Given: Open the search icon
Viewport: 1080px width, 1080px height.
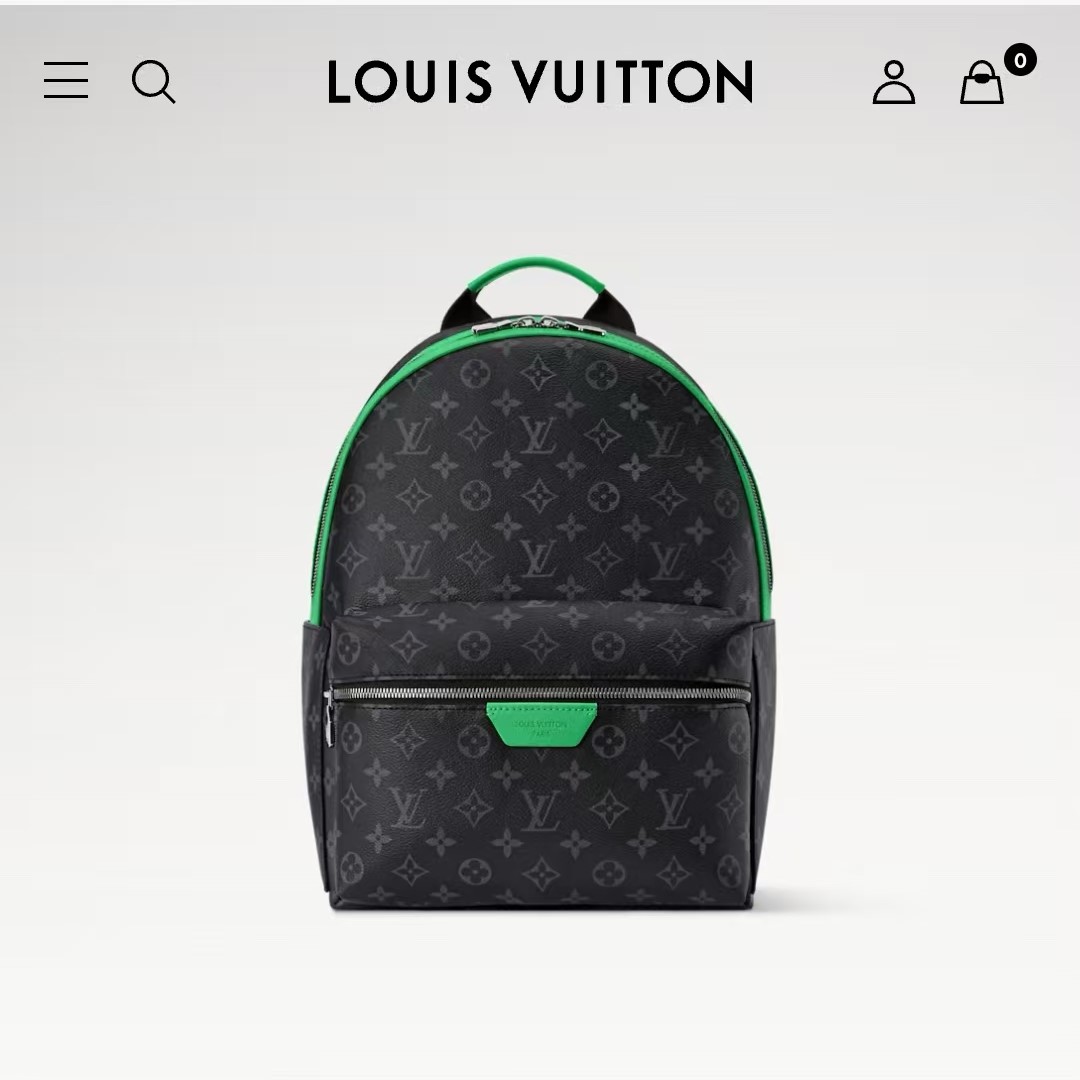Looking at the screenshot, I should click(153, 81).
